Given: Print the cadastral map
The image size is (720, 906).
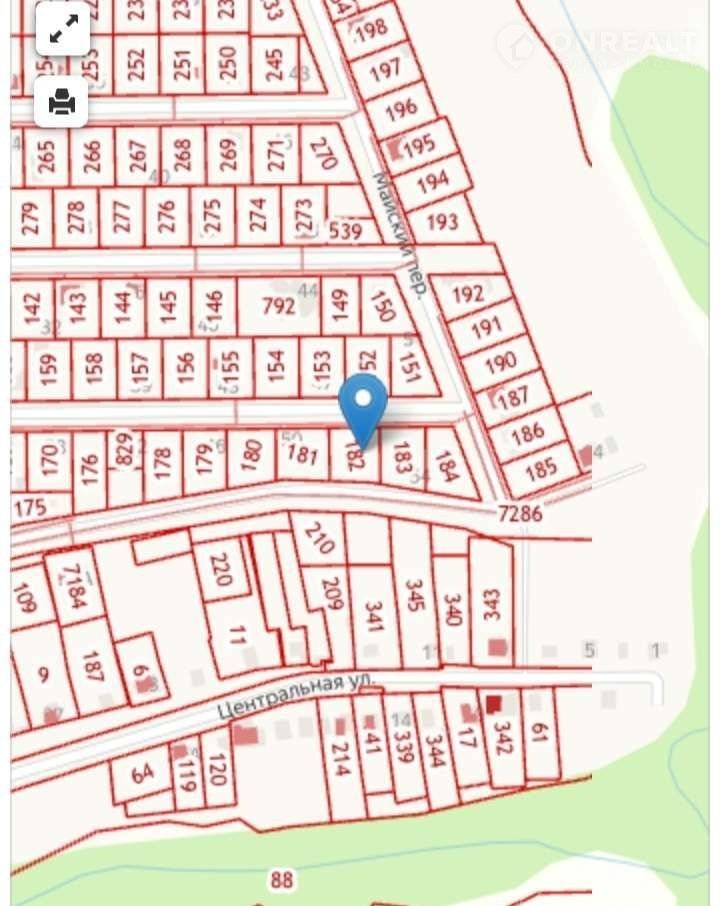Looking at the screenshot, I should coord(62,101).
